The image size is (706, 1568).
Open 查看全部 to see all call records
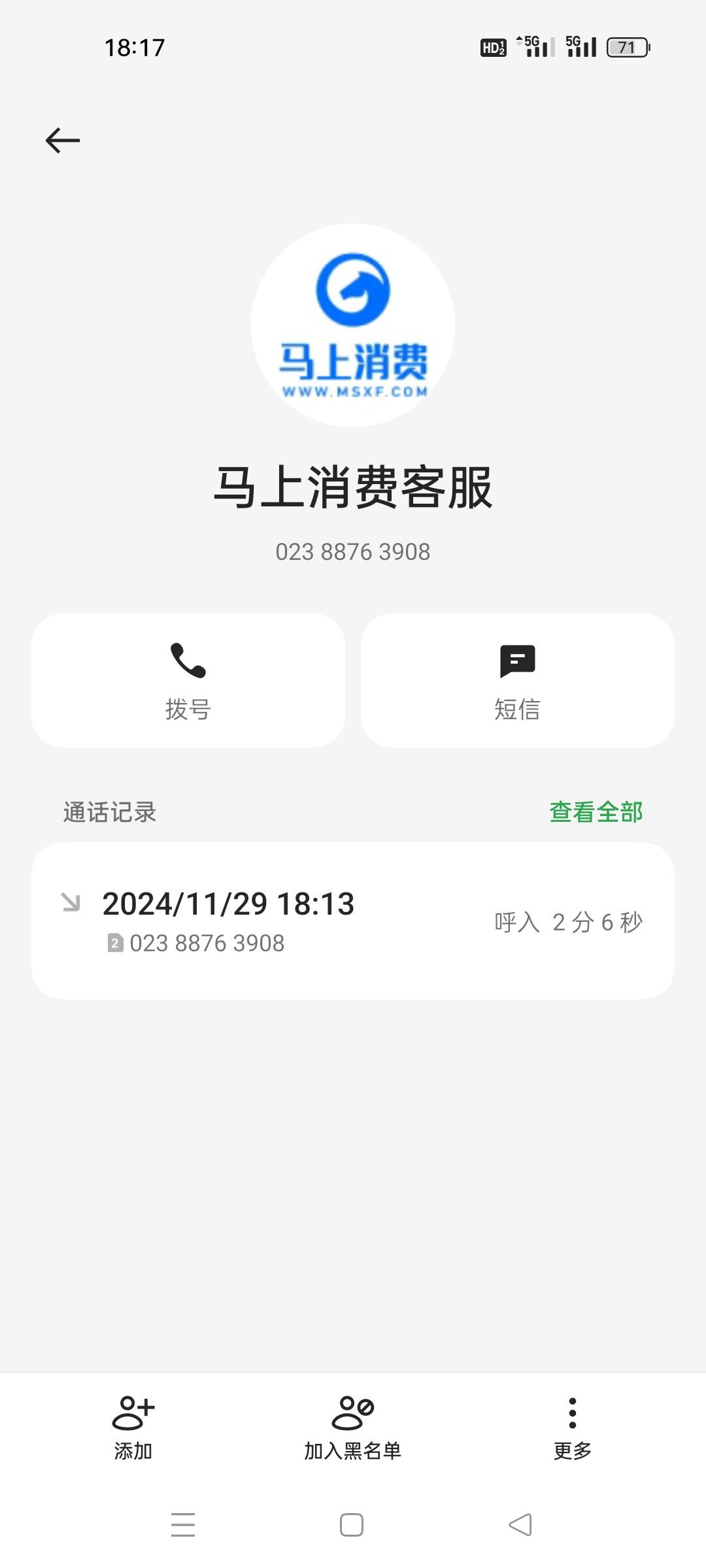pyautogui.click(x=596, y=812)
